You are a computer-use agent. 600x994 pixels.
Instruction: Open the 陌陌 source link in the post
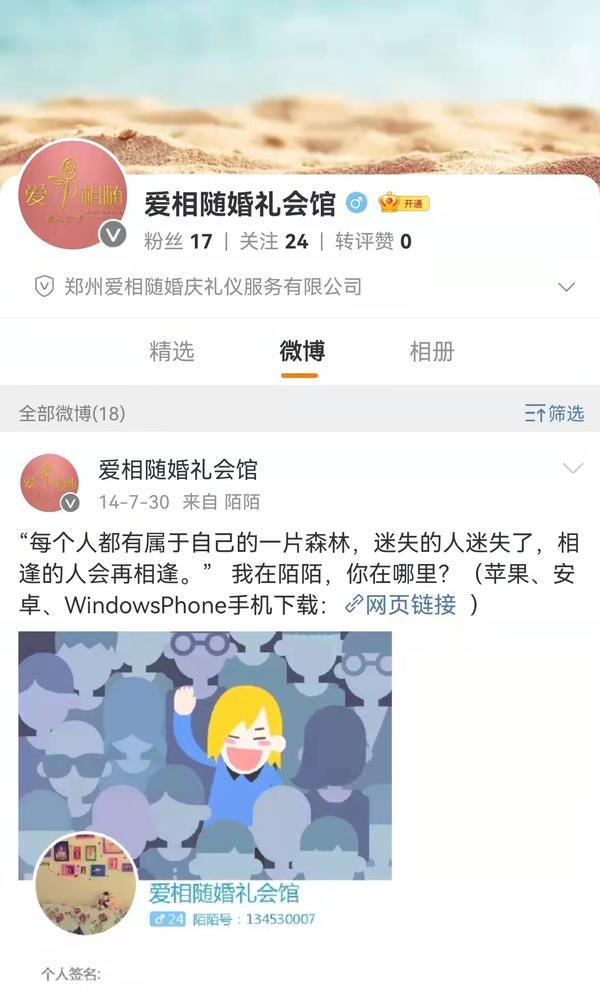[242, 501]
